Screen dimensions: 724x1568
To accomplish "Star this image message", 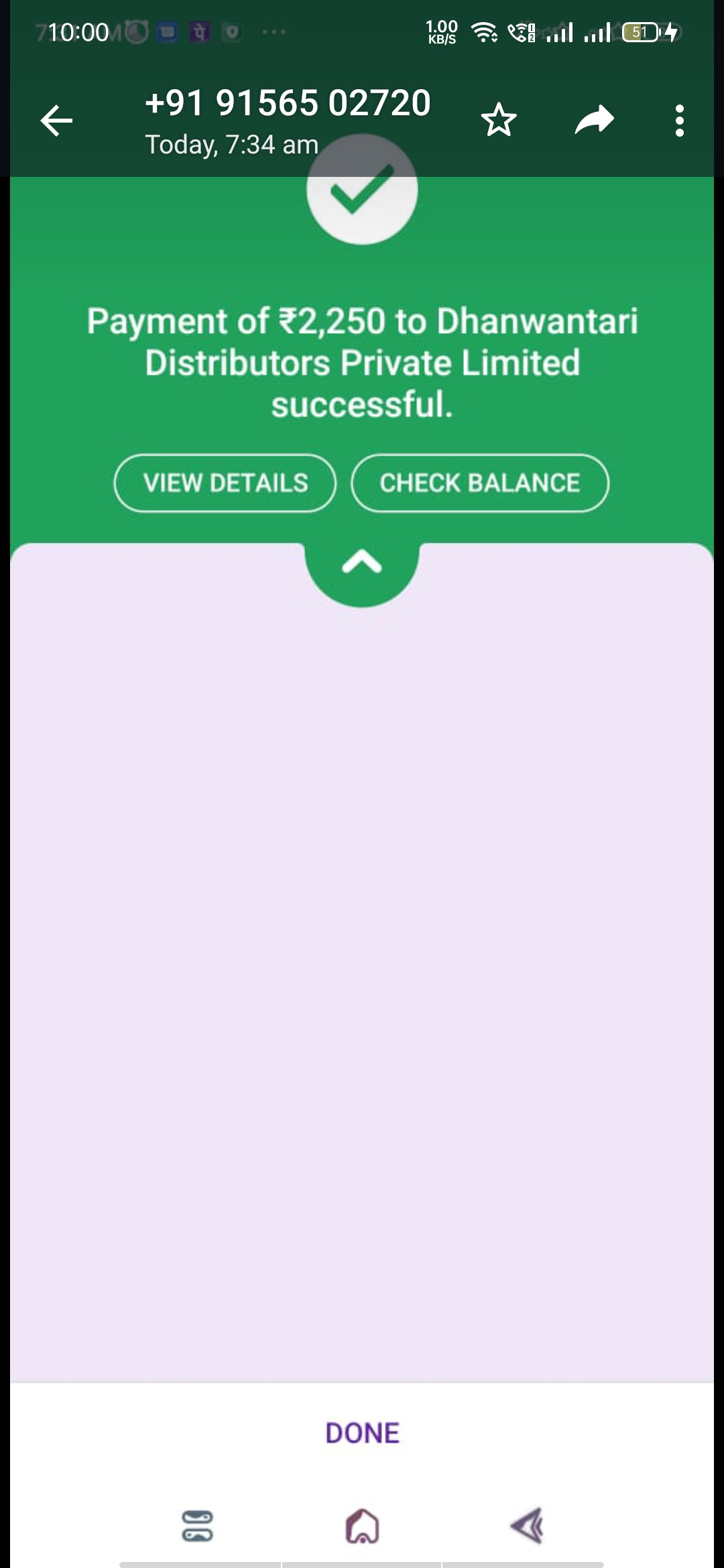I will (499, 121).
